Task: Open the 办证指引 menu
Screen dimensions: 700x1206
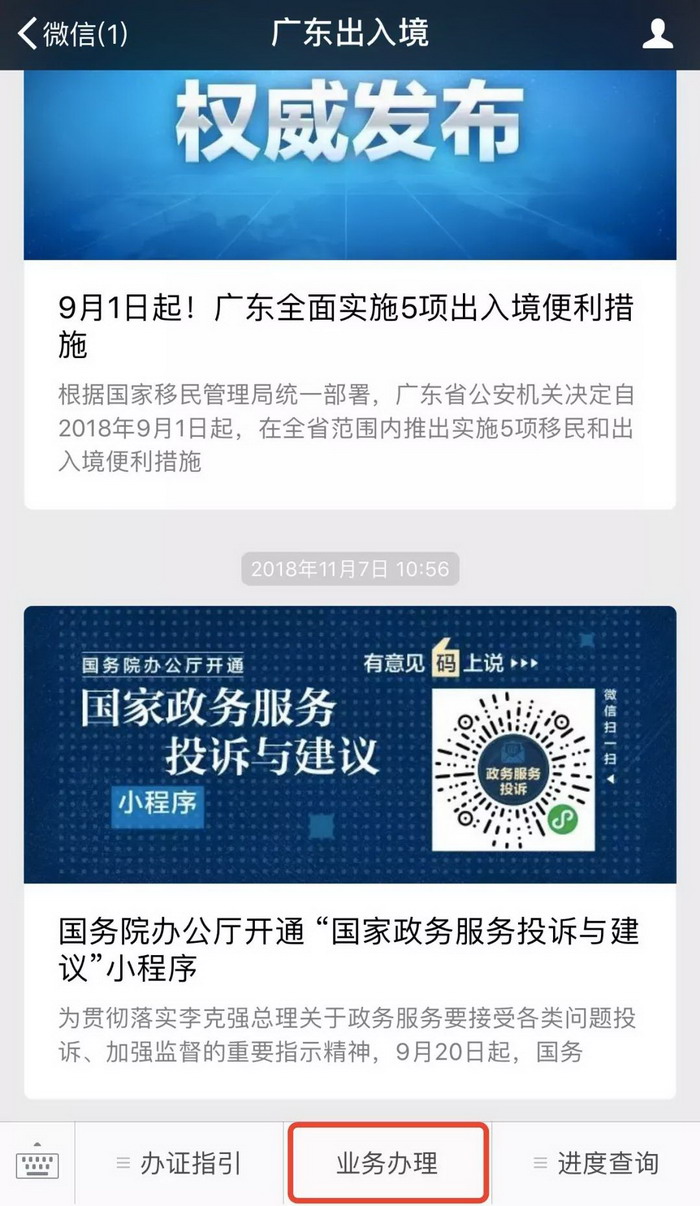Action: pyautogui.click(x=180, y=1164)
